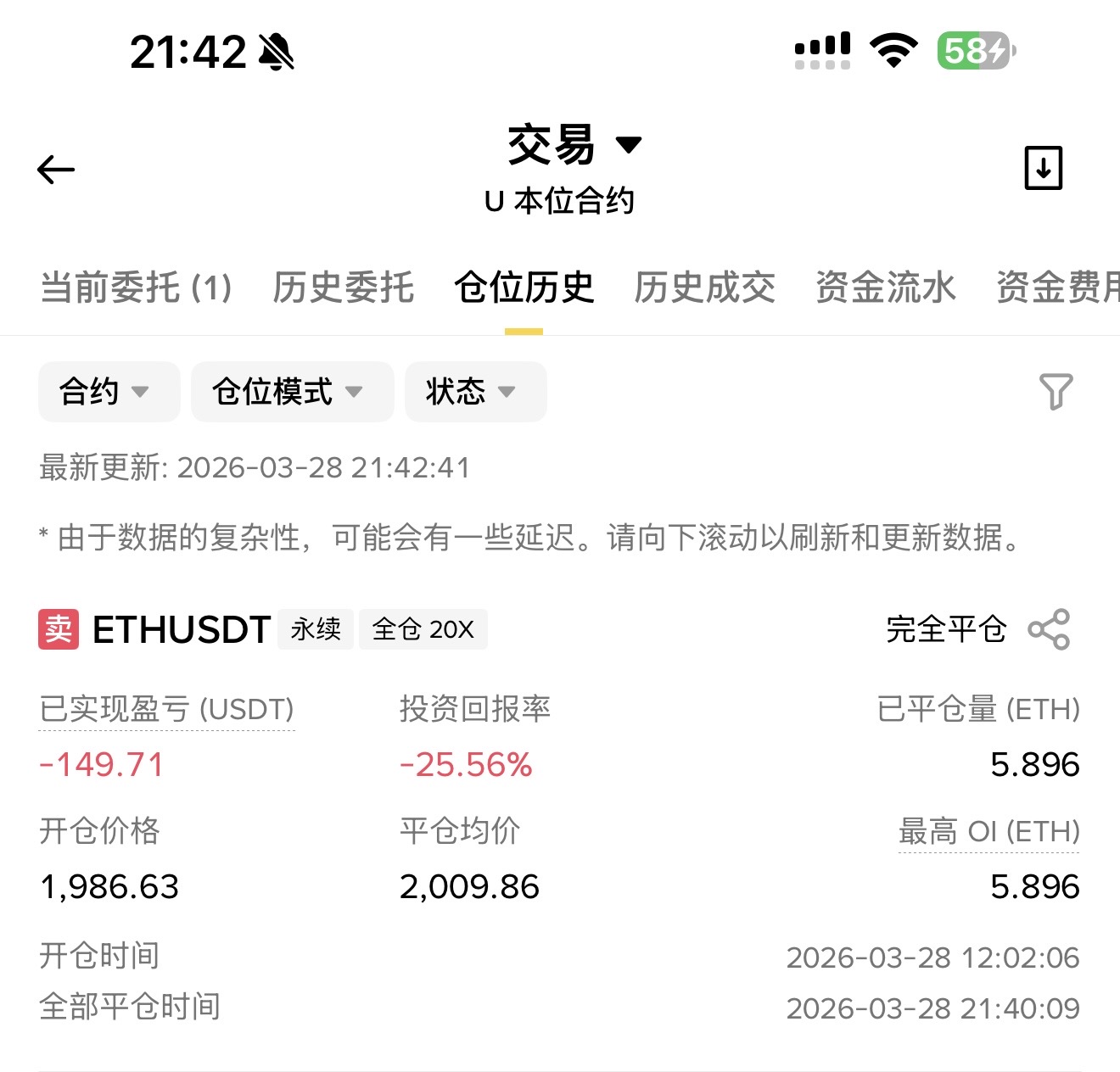Open the funnel filter icon
1120x1072 pixels.
pyautogui.click(x=1056, y=391)
